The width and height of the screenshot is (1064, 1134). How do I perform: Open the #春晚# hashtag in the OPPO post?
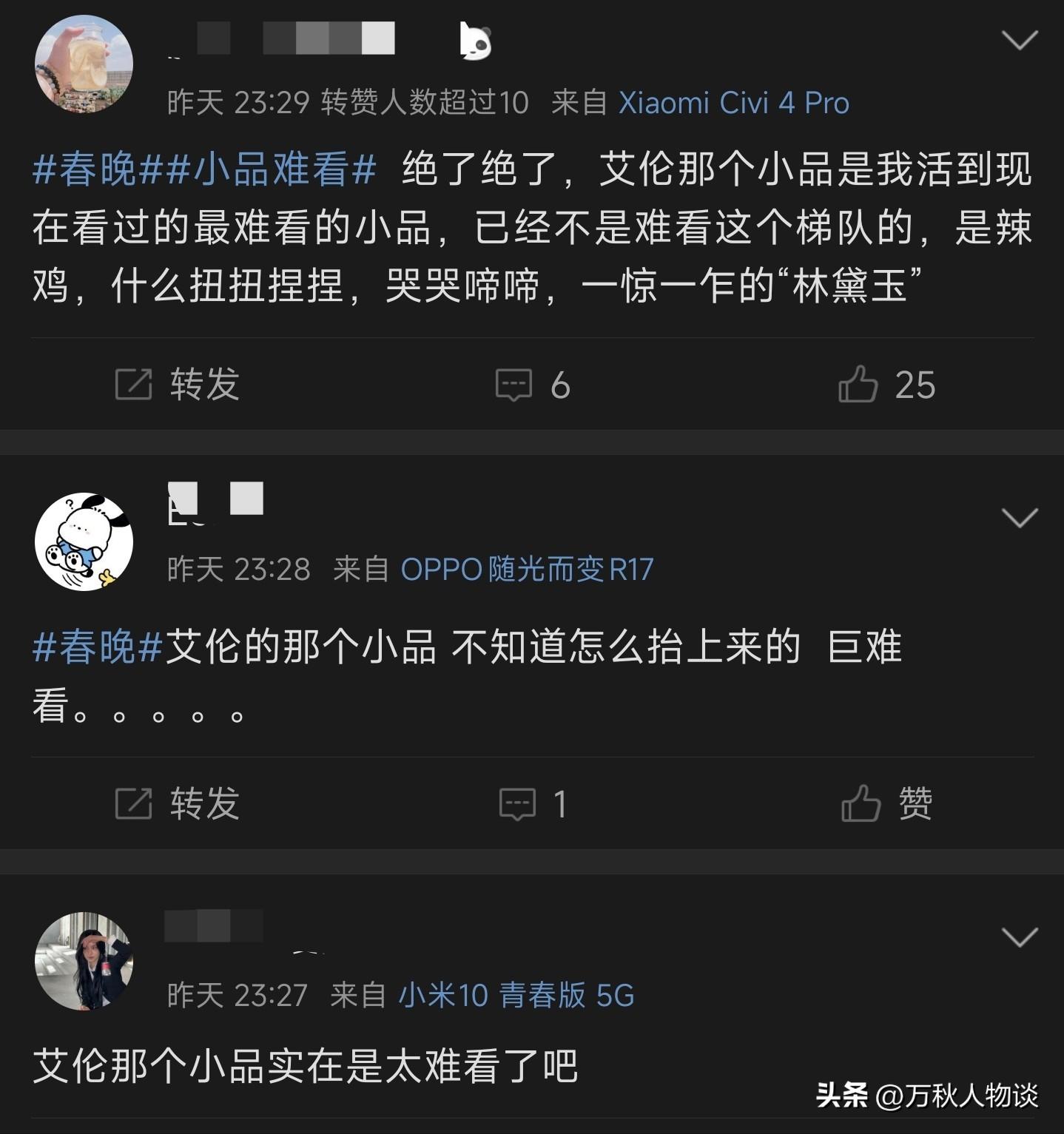98,647
